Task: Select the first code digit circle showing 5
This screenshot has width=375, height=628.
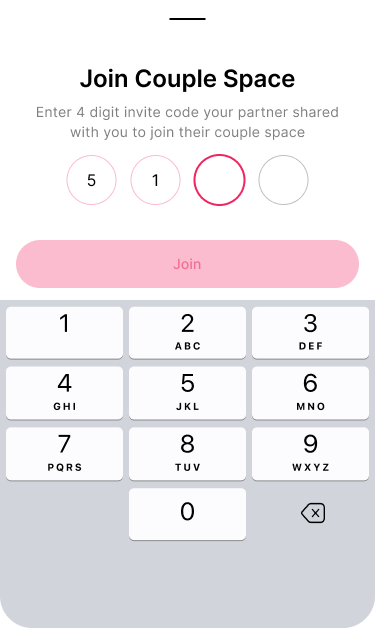Action: [x=91, y=180]
